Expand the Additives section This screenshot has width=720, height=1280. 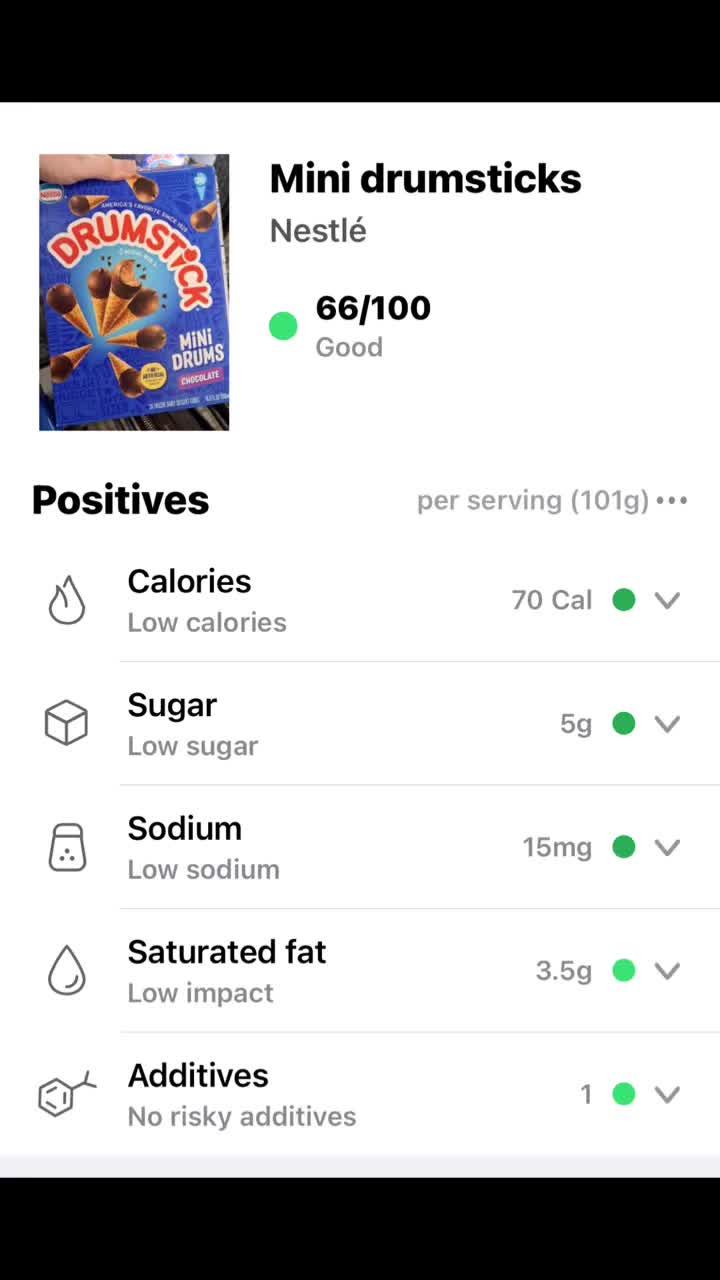coord(667,1095)
